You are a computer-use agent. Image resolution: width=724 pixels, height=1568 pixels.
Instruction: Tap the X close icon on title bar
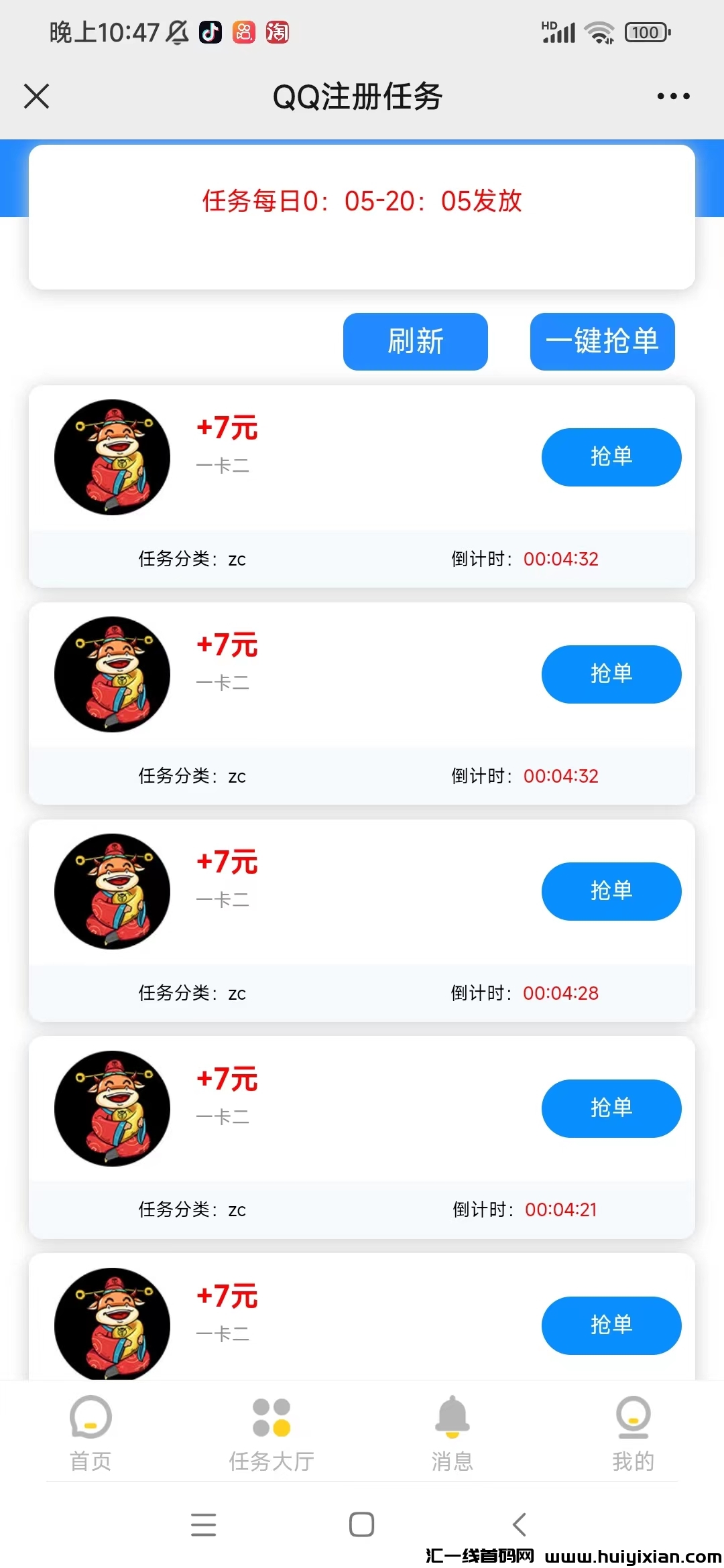37,96
